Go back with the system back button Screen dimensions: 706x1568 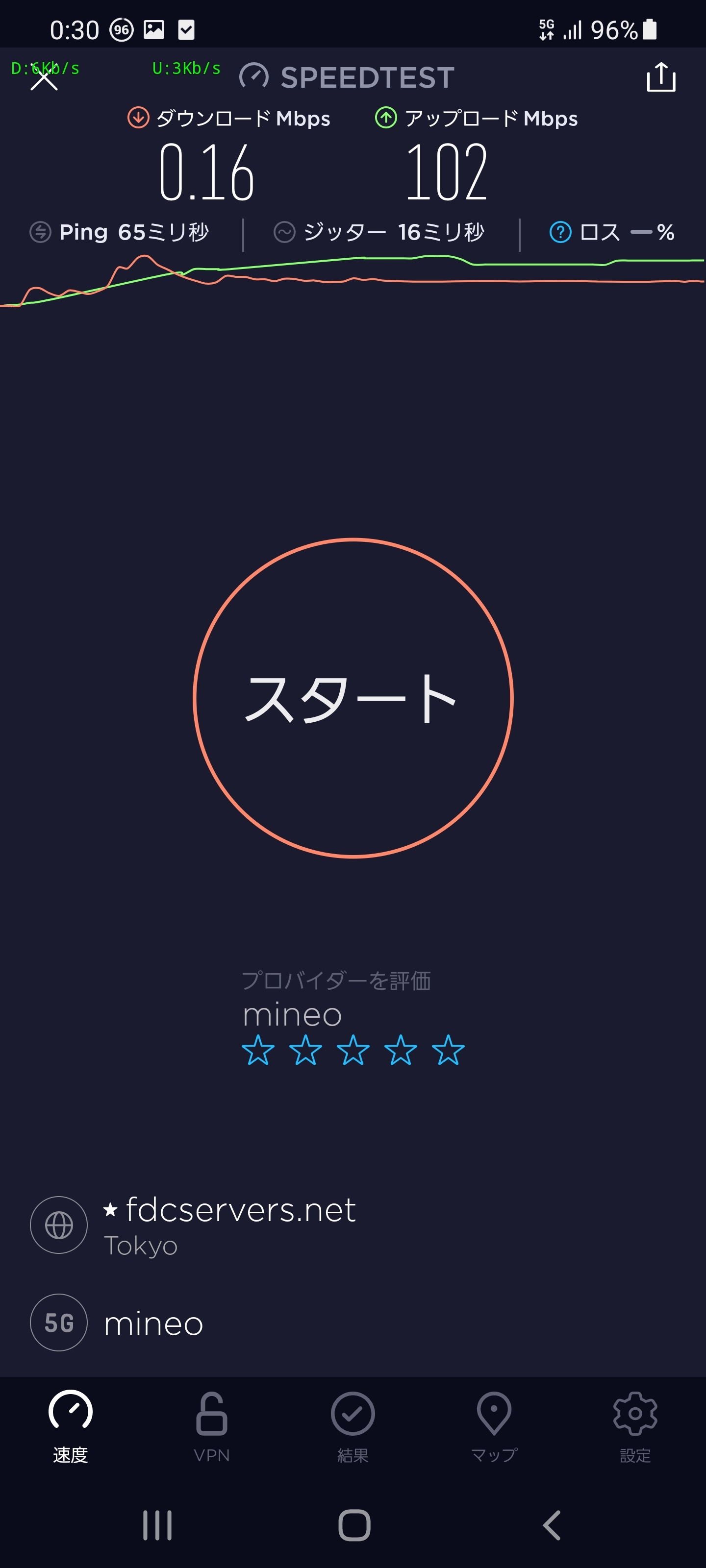click(551, 1525)
